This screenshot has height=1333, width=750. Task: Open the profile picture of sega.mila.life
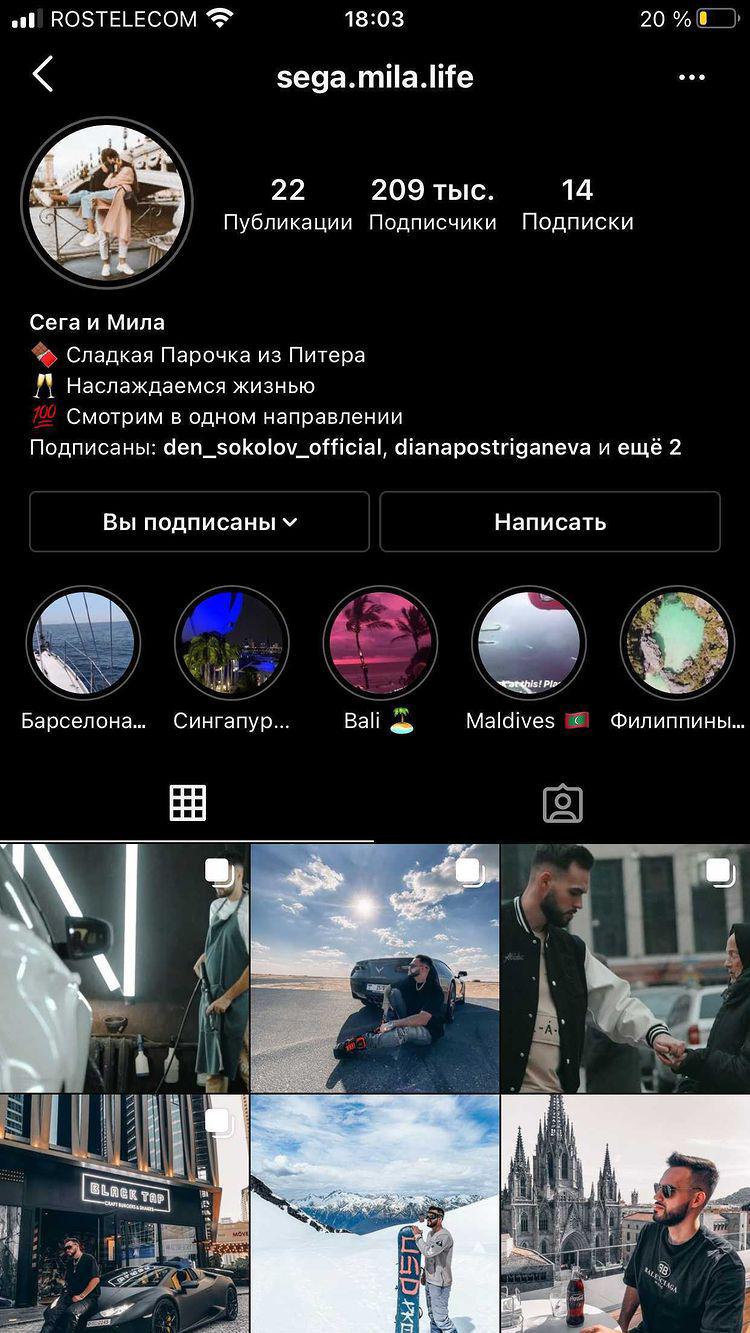(107, 202)
